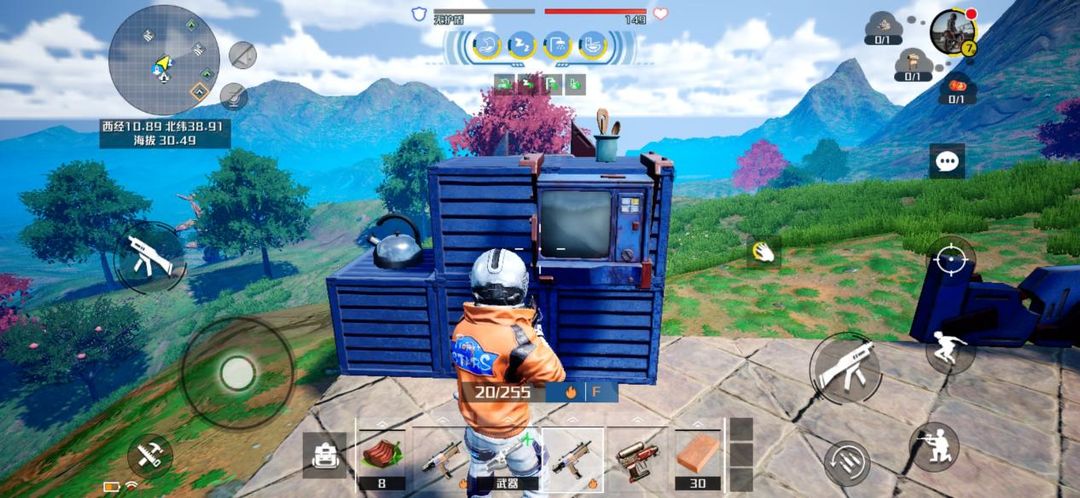Screen dimensions: 1080x498
Task: Tap the jump action button
Action: click(950, 349)
